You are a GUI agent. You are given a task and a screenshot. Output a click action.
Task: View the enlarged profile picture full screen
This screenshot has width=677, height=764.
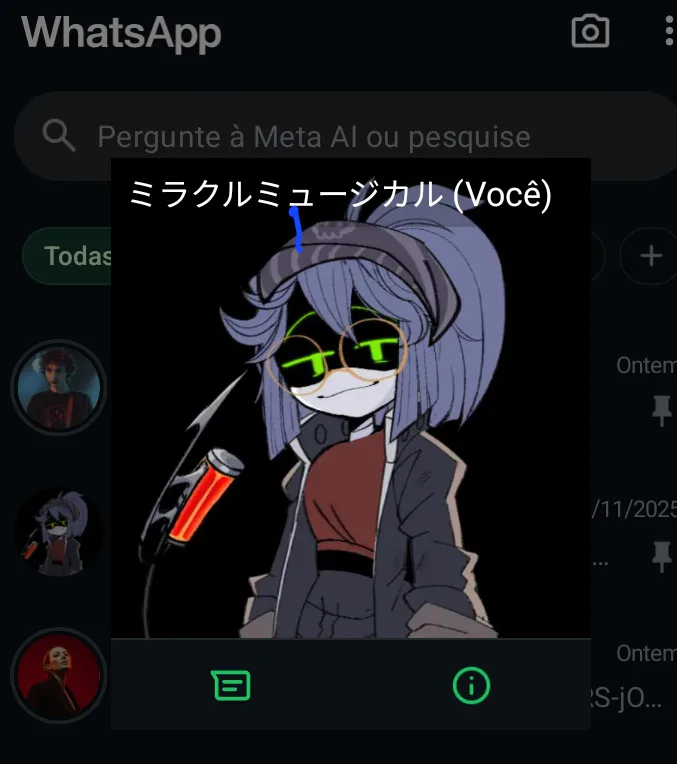tap(350, 420)
